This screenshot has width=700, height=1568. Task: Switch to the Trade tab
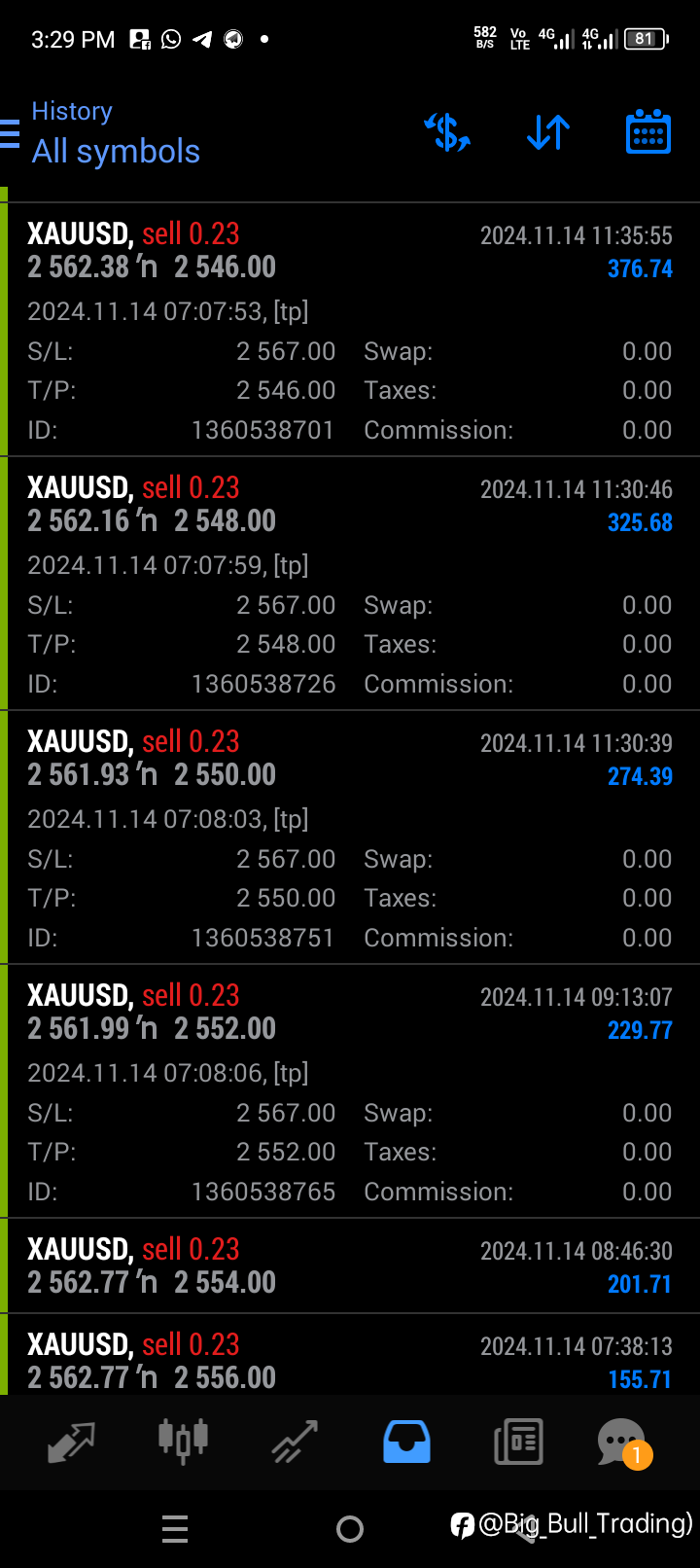(295, 1442)
